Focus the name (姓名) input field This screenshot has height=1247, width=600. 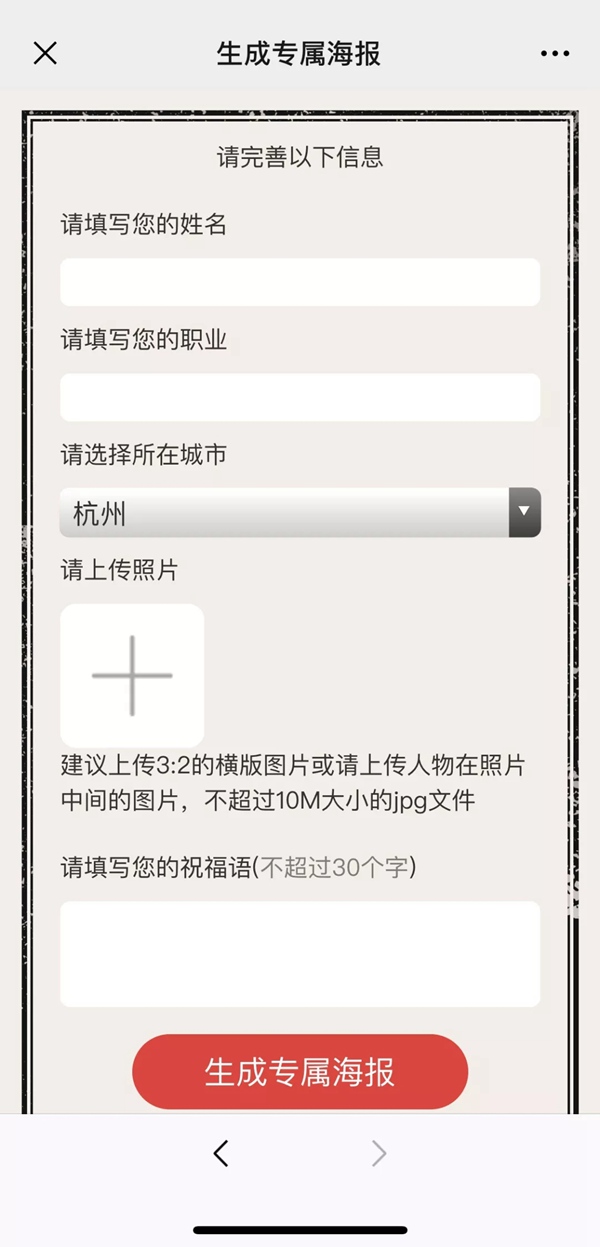(300, 282)
